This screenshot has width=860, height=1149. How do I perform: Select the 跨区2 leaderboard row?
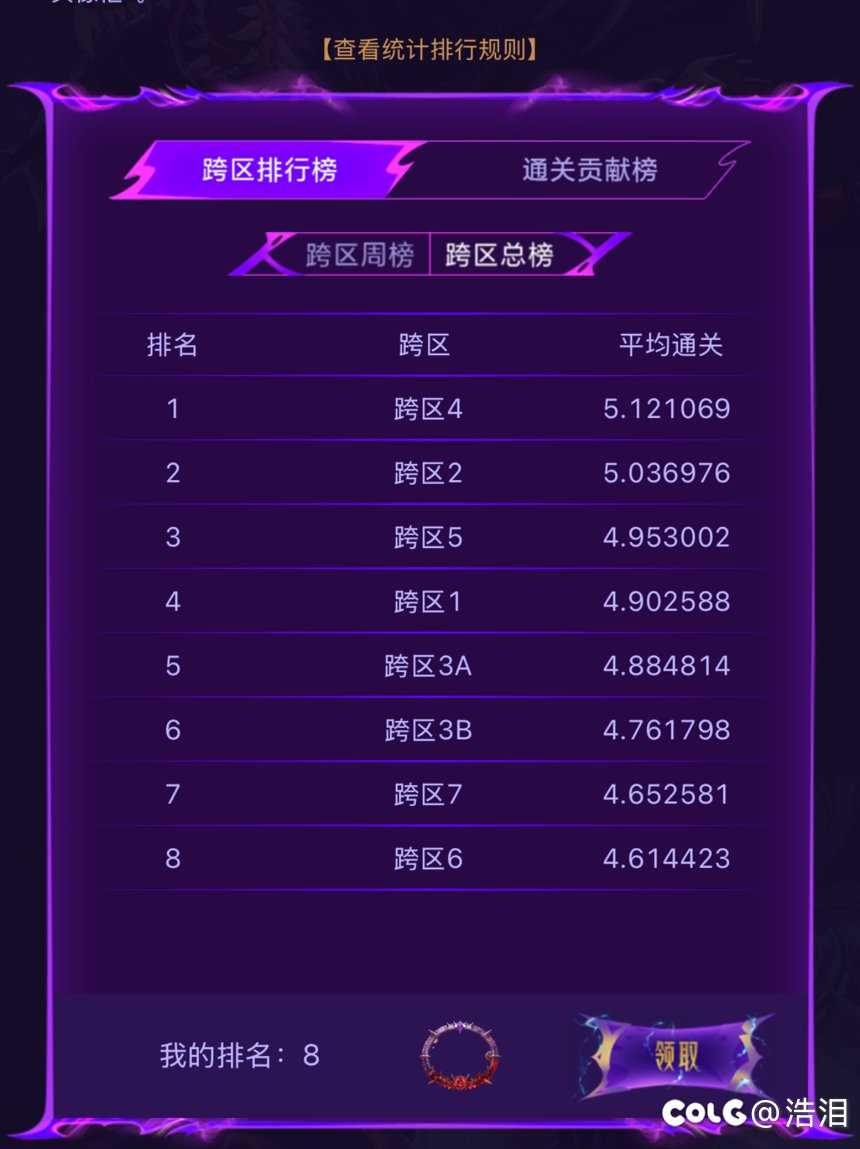point(430,472)
